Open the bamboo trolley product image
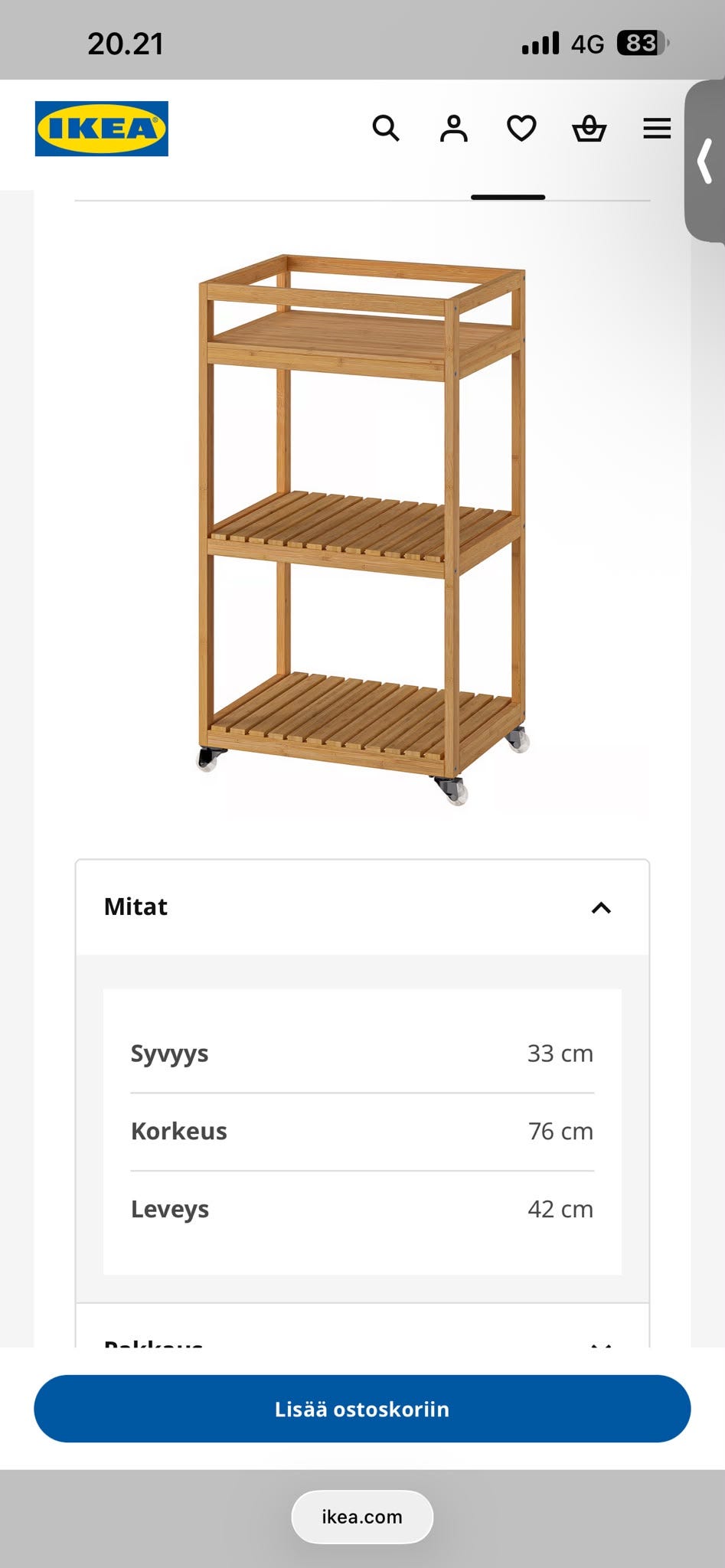725x1568 pixels. coord(362,530)
